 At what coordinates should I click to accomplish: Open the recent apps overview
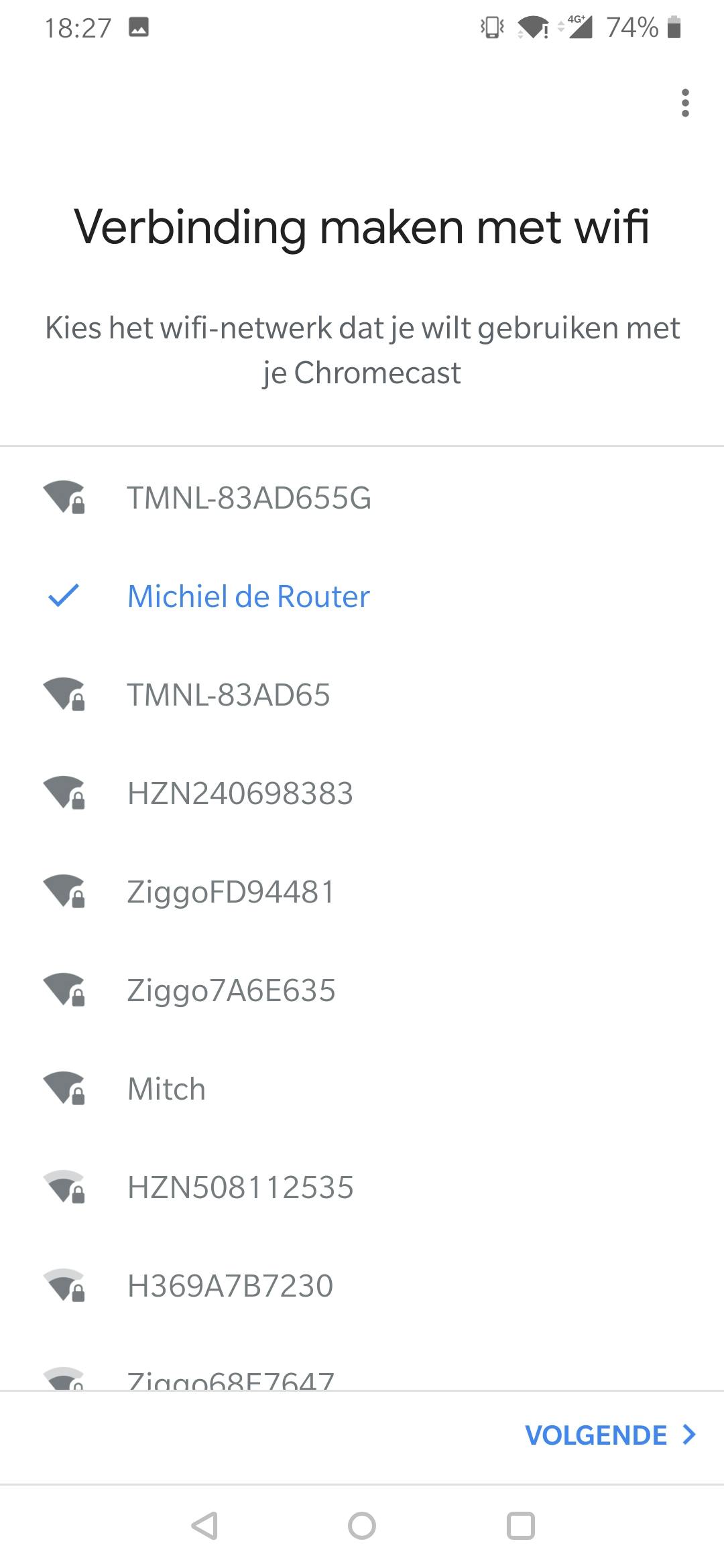pos(520,1526)
